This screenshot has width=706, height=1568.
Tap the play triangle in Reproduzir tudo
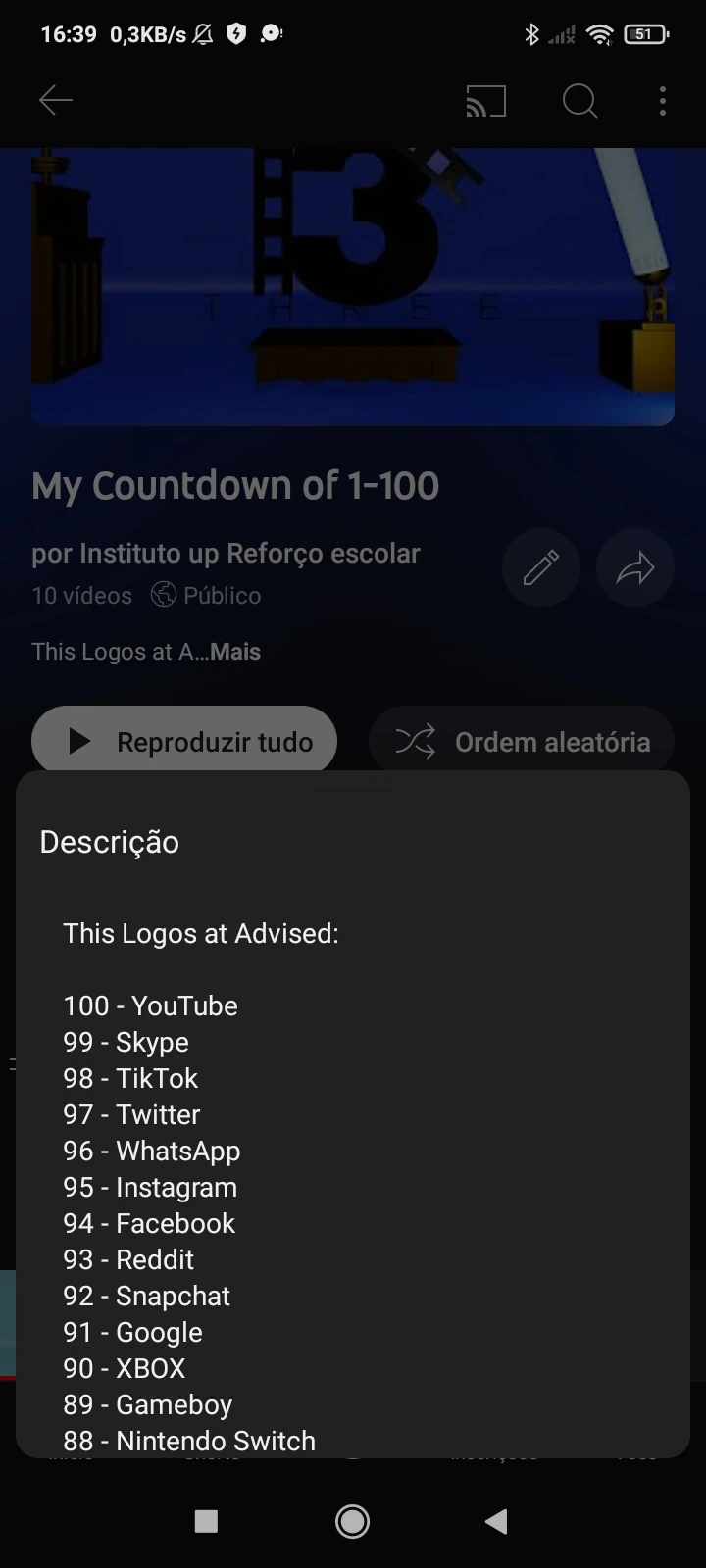[79, 741]
